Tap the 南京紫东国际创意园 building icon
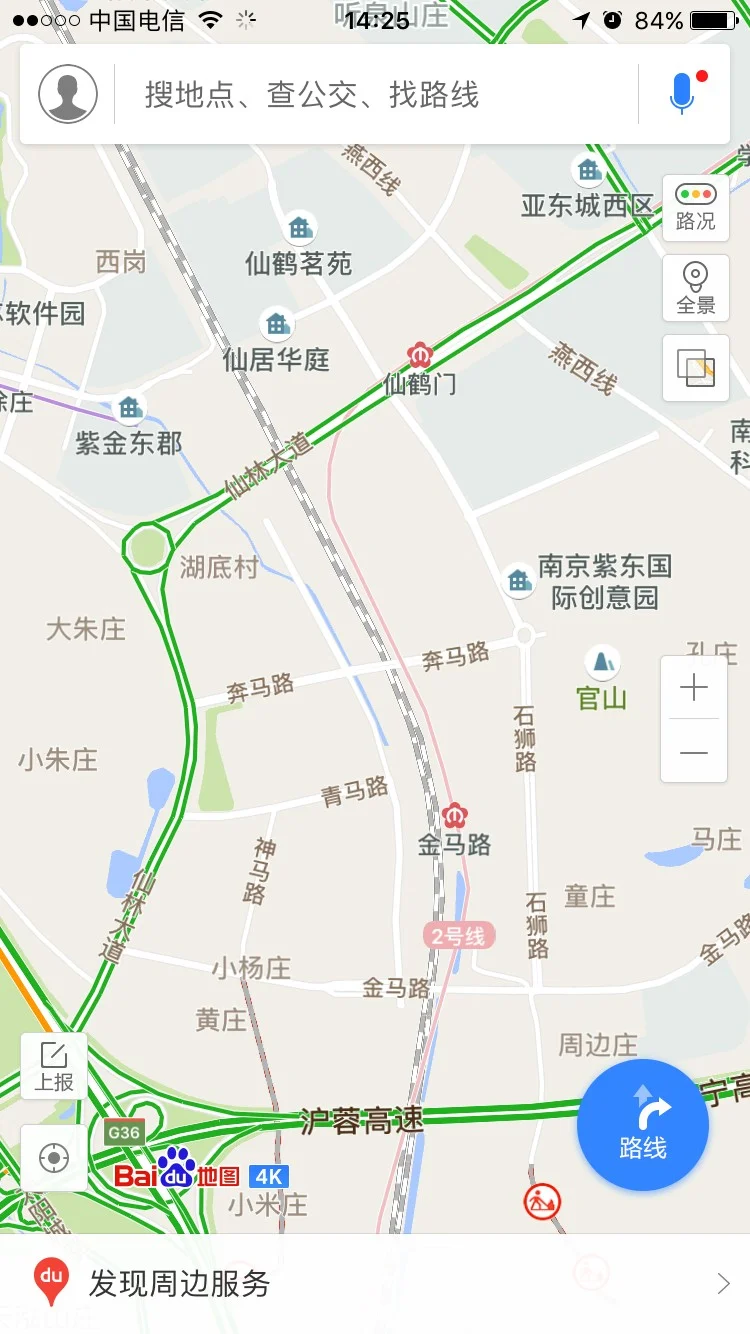Image resolution: width=750 pixels, height=1334 pixels. coord(518,580)
